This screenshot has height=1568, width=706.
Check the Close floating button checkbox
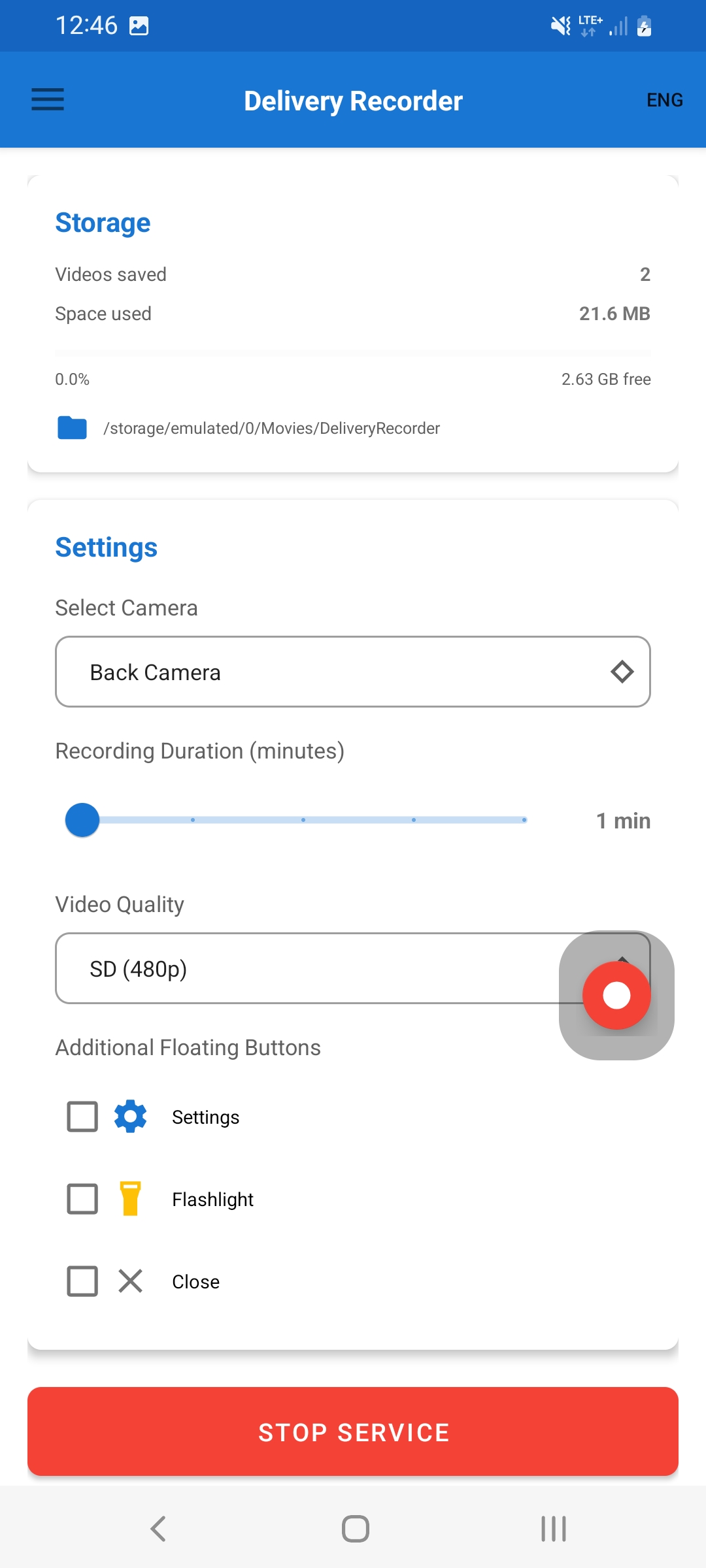81,1281
